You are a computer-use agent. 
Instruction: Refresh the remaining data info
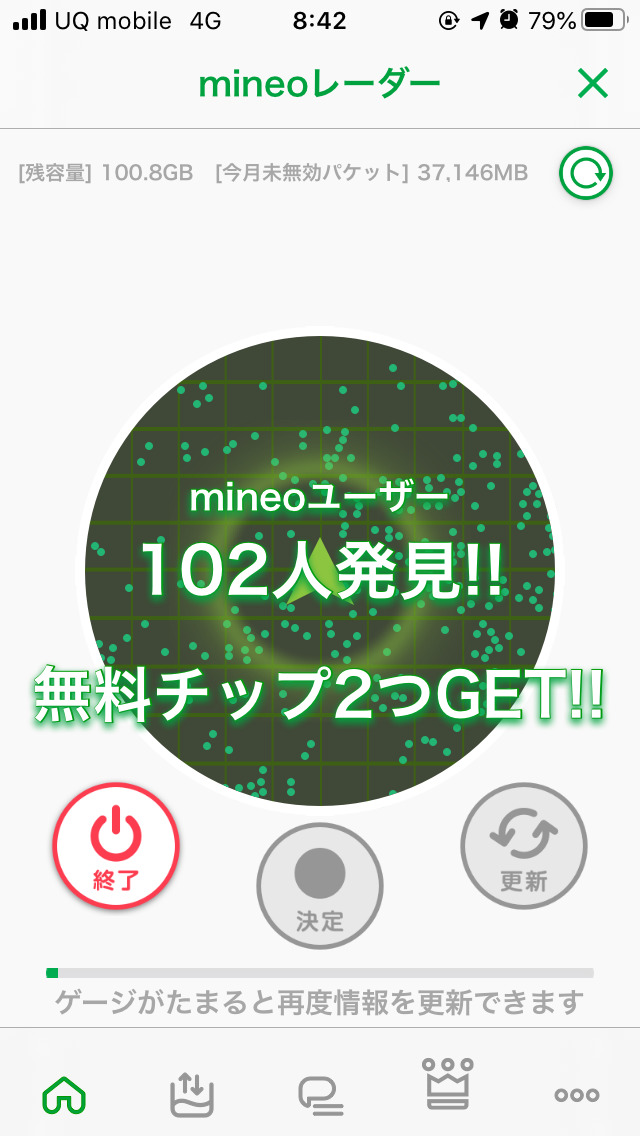[x=585, y=173]
